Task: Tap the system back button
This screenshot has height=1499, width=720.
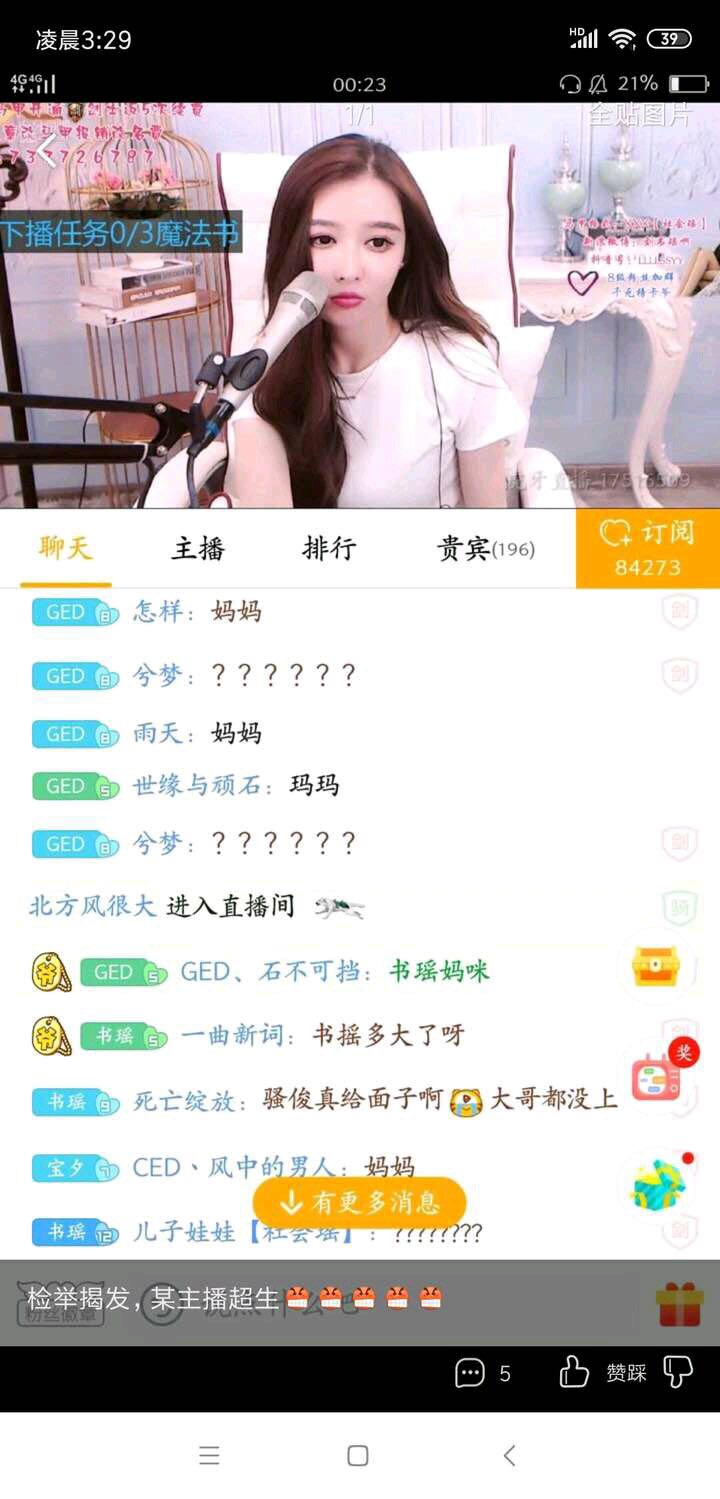Action: [509, 1455]
